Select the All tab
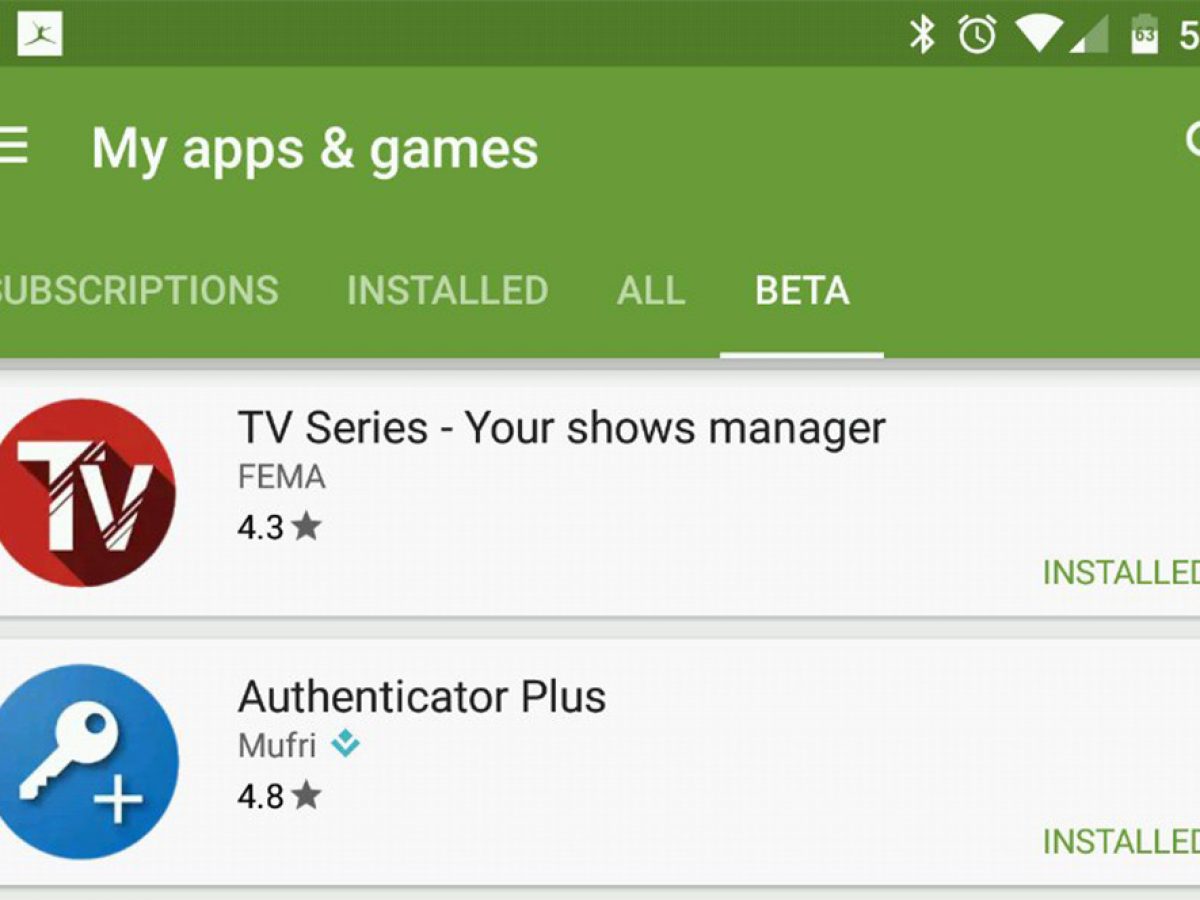Image resolution: width=1200 pixels, height=900 pixels. pos(651,291)
